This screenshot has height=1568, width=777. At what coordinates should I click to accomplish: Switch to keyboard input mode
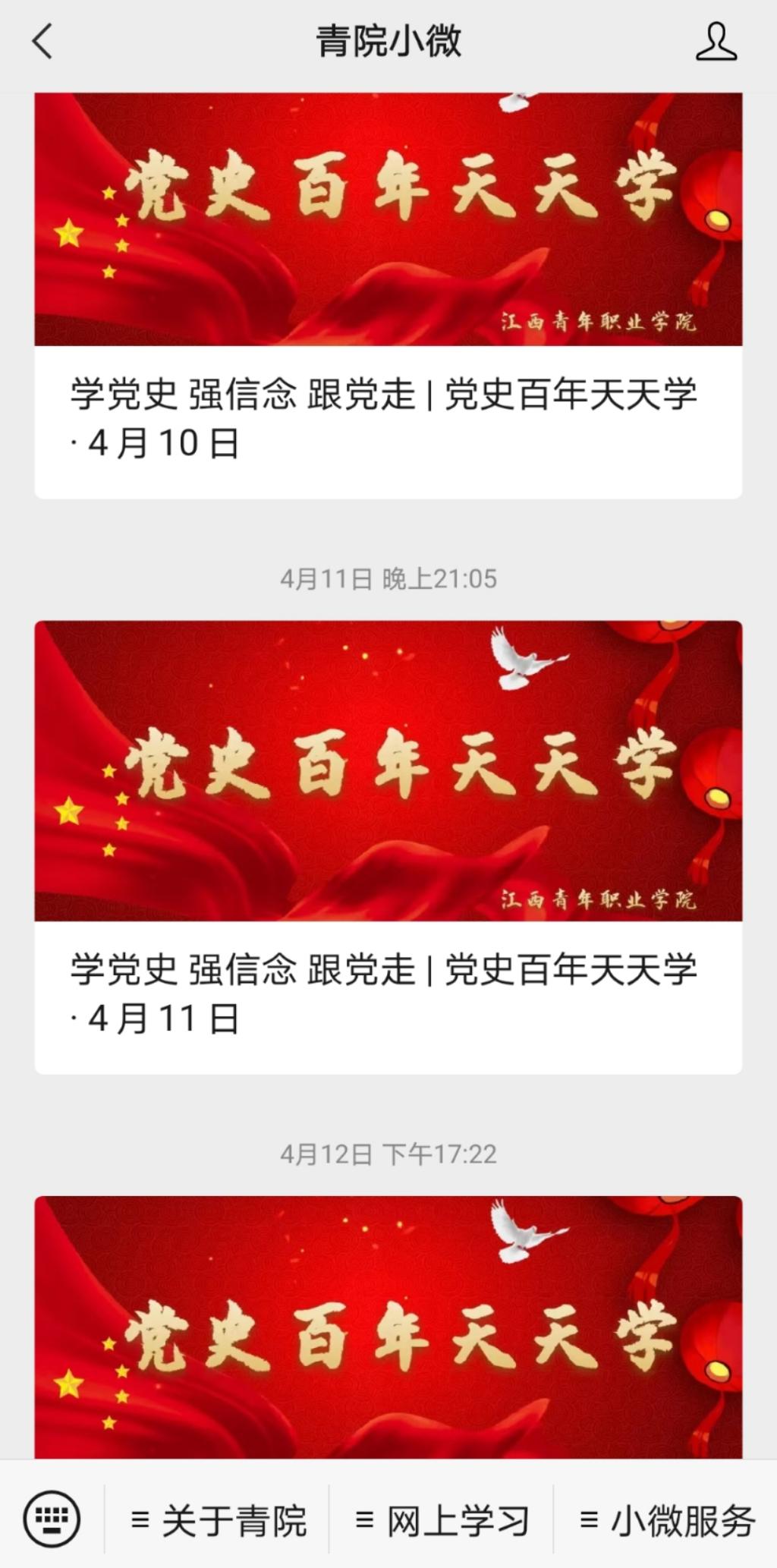click(x=52, y=1519)
